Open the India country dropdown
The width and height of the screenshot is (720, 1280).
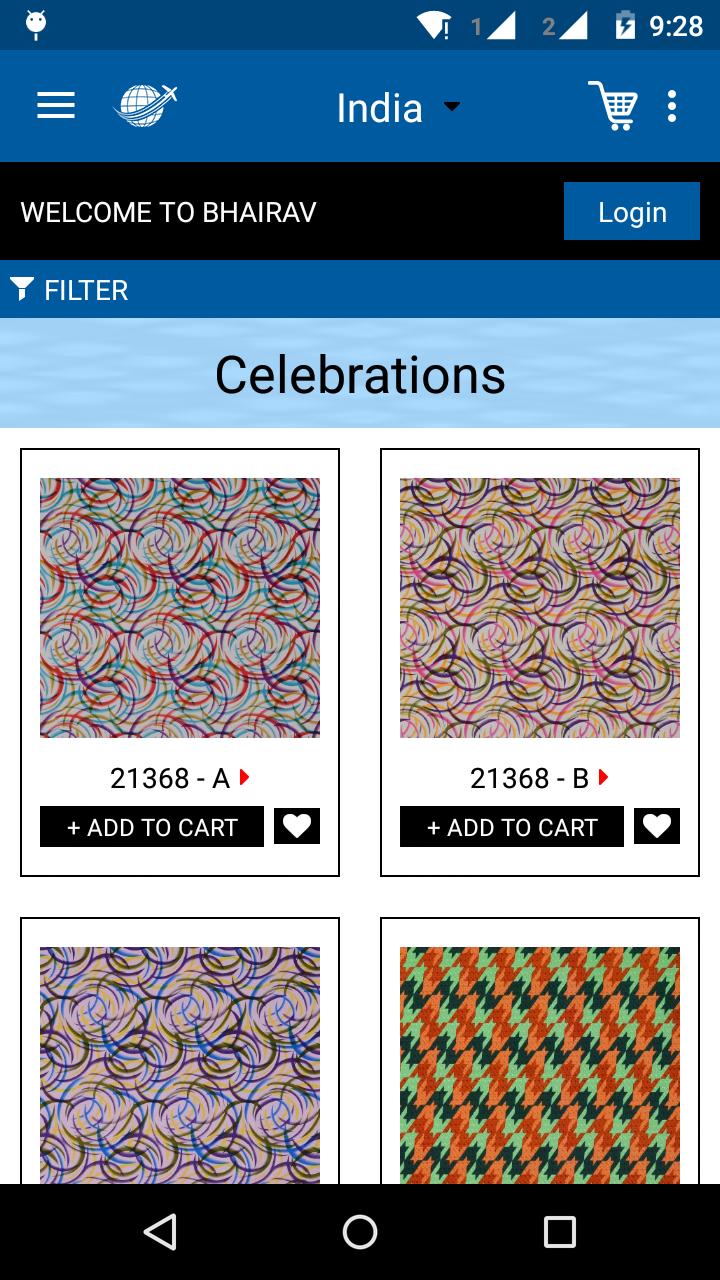point(398,107)
